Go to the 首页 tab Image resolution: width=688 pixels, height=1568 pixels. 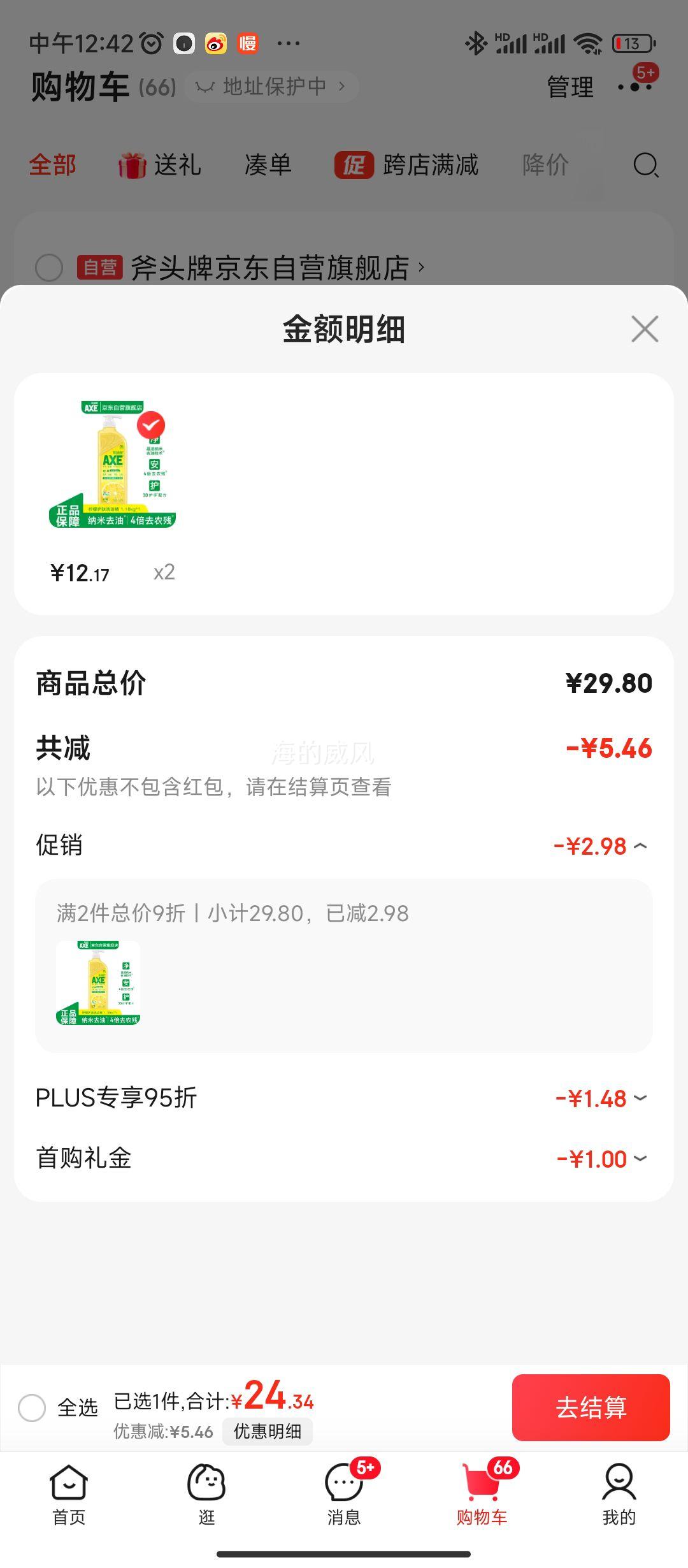click(69, 1494)
